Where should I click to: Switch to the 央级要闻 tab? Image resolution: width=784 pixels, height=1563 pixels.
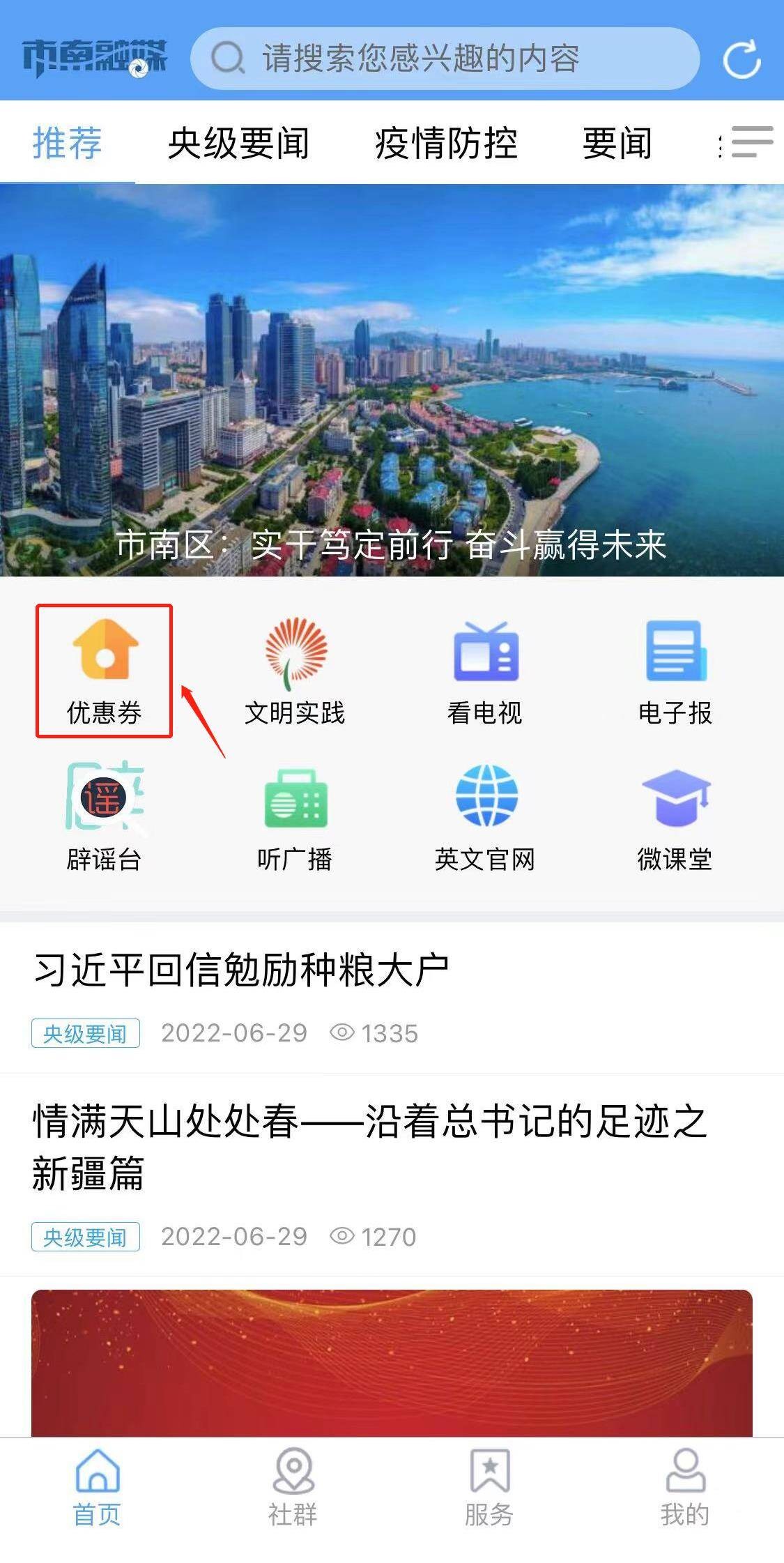238,143
